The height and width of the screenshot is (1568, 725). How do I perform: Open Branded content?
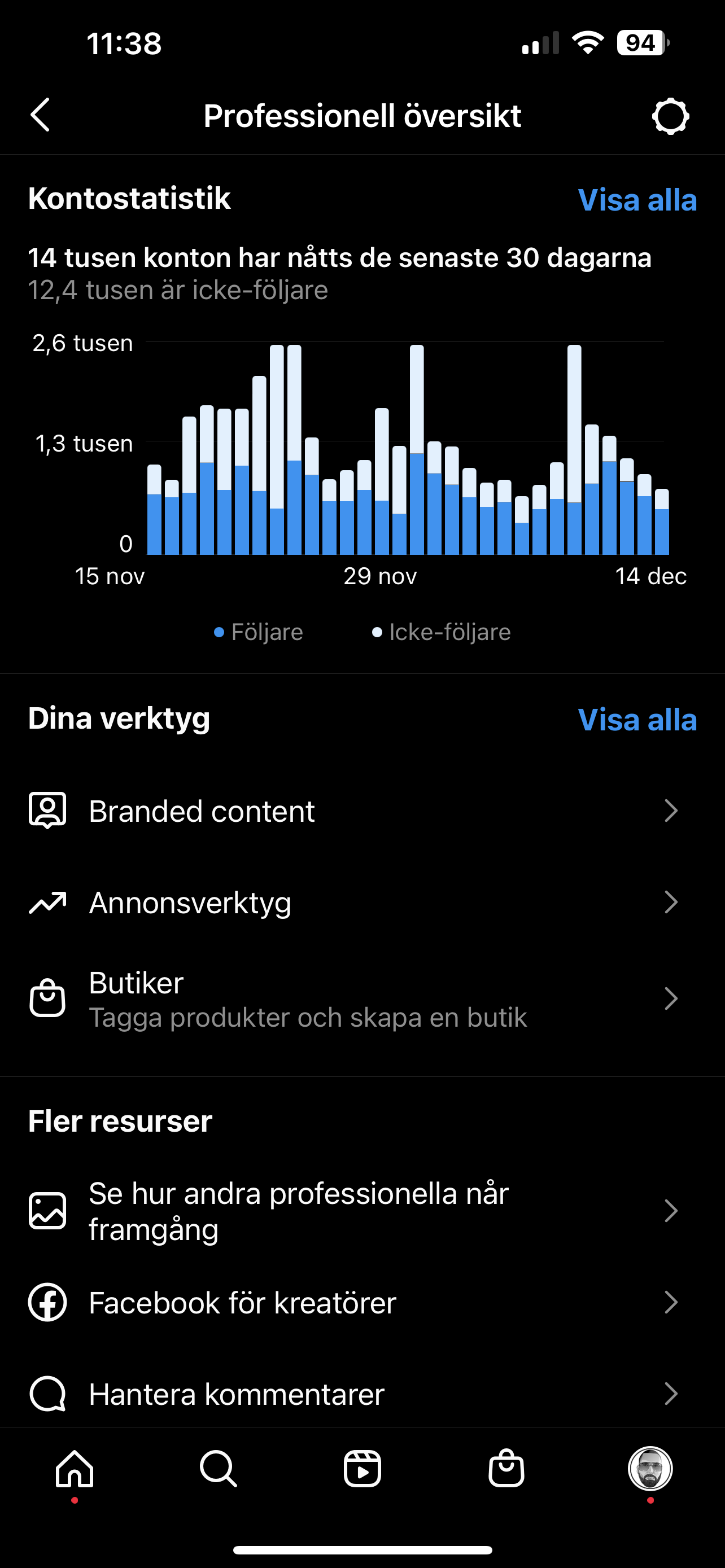362,811
